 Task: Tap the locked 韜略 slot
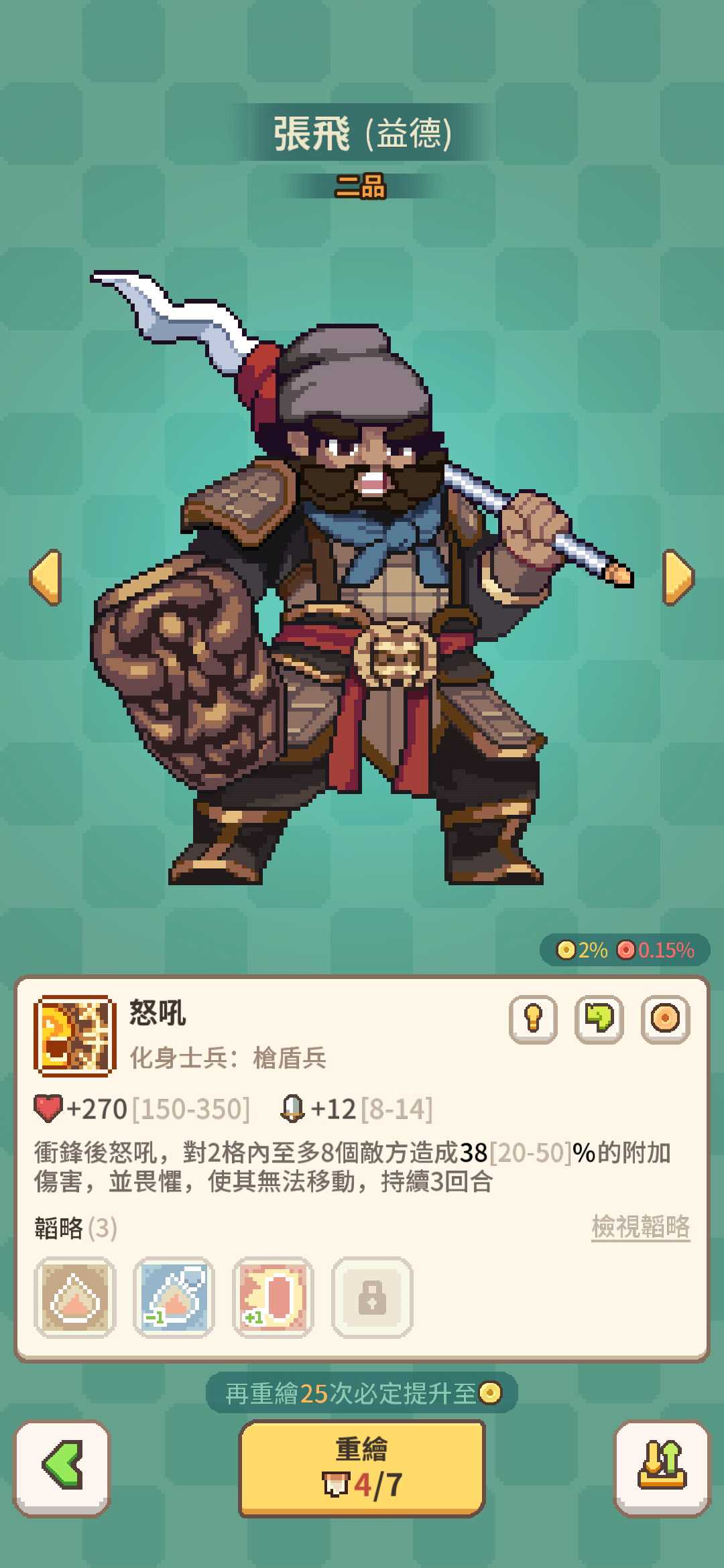(x=372, y=1297)
